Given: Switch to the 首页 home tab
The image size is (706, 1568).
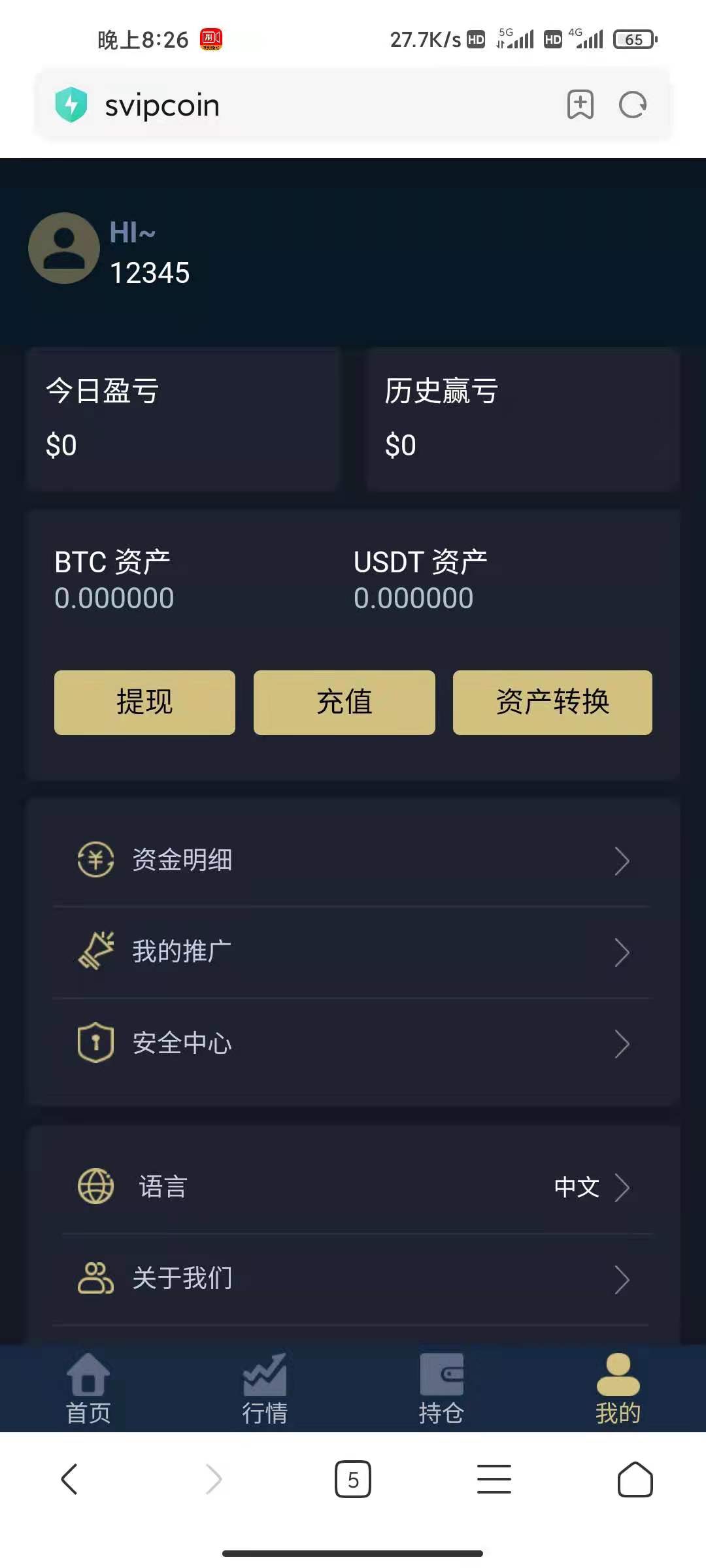Looking at the screenshot, I should point(88,1389).
